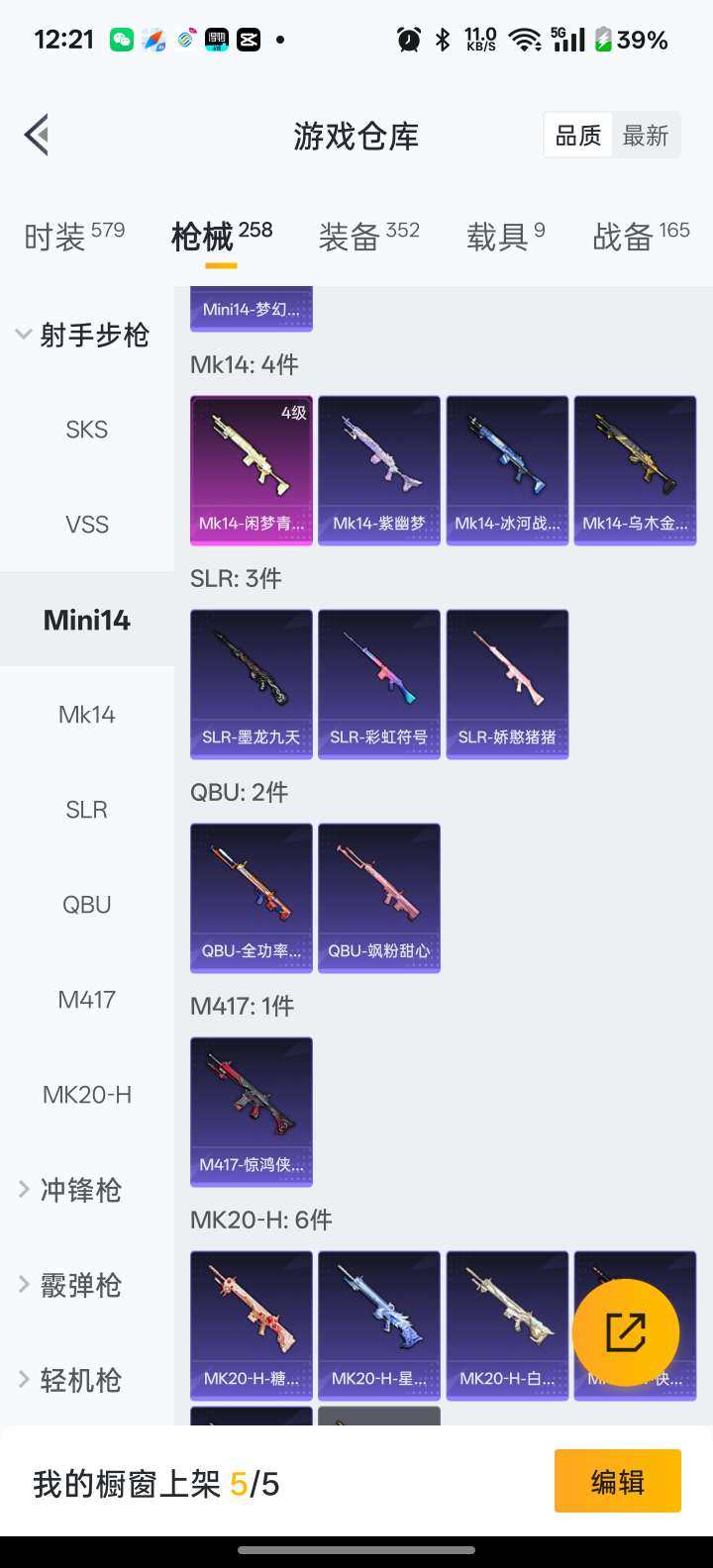The height and width of the screenshot is (1568, 713).
Task: Jump to MK20-H in the sidebar
Action: (87, 1095)
